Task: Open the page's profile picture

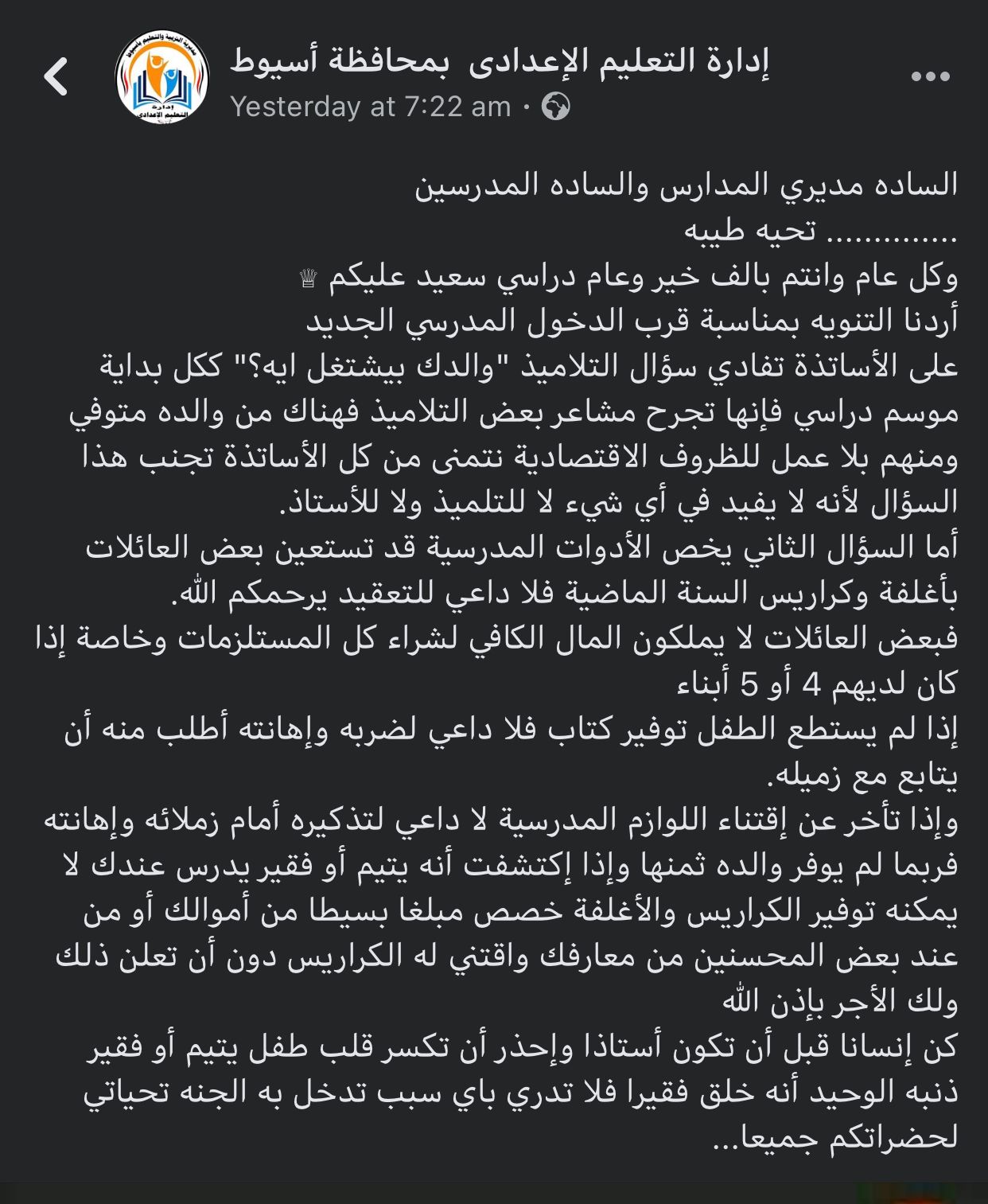Action: 162,77
